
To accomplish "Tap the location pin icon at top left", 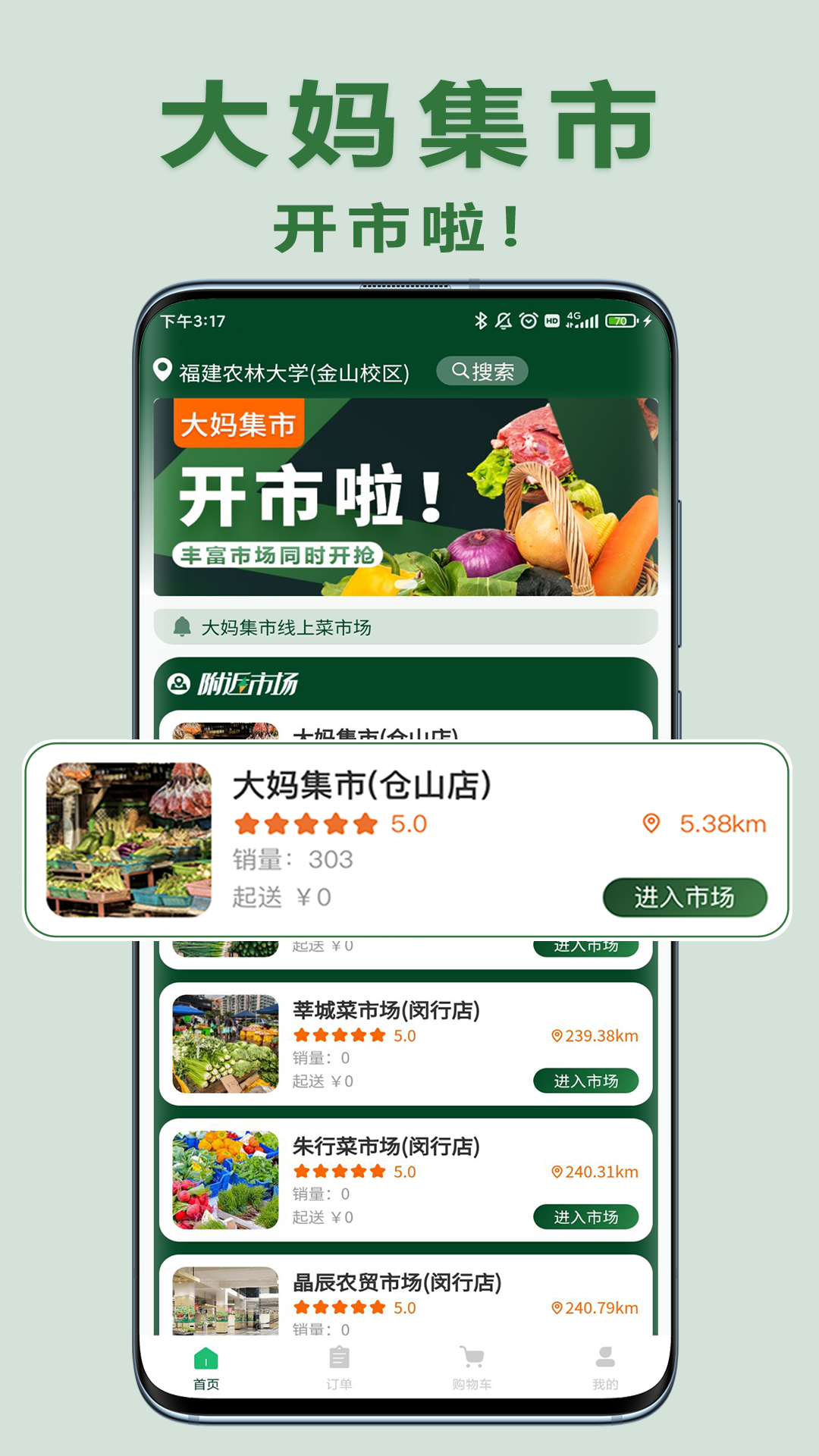I will (163, 371).
